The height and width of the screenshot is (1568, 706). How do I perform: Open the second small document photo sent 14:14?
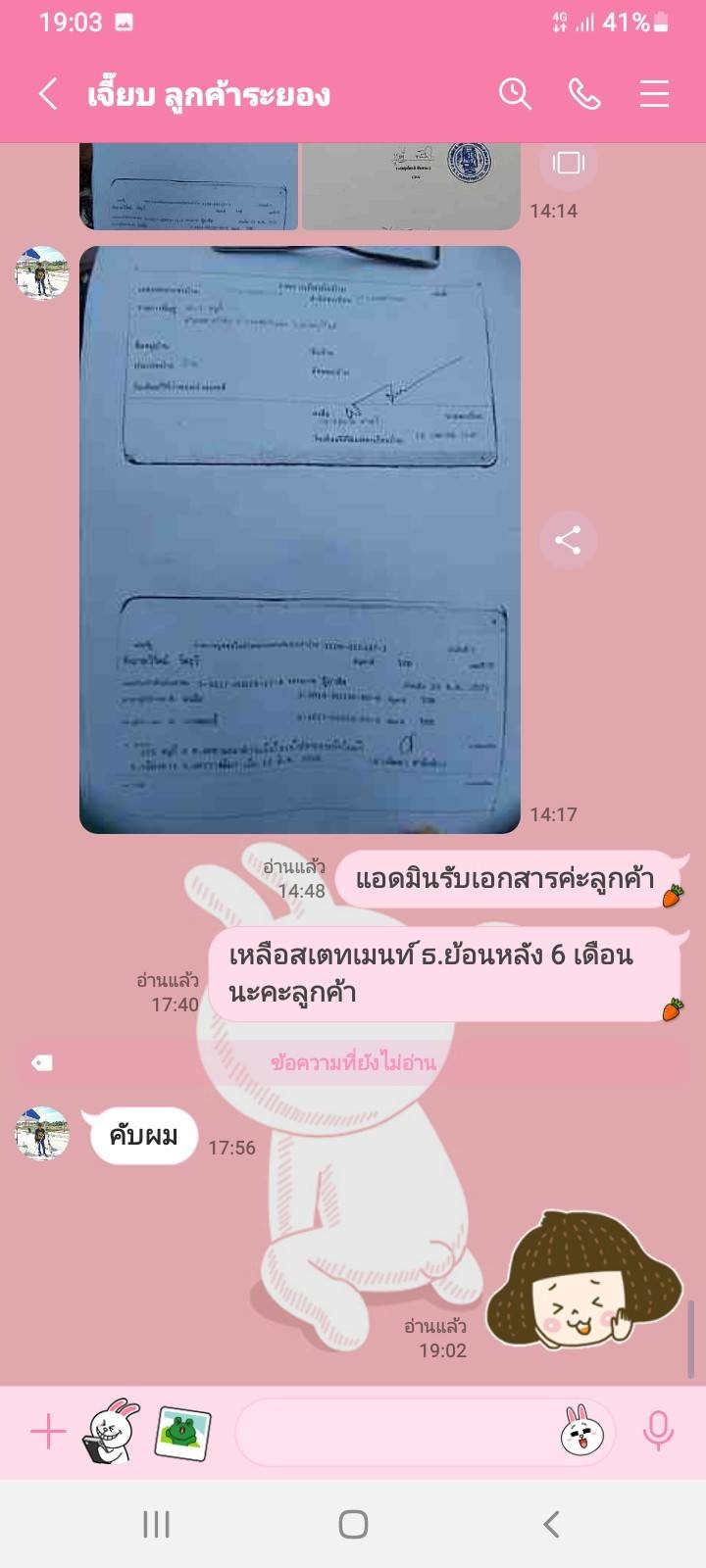[411, 186]
